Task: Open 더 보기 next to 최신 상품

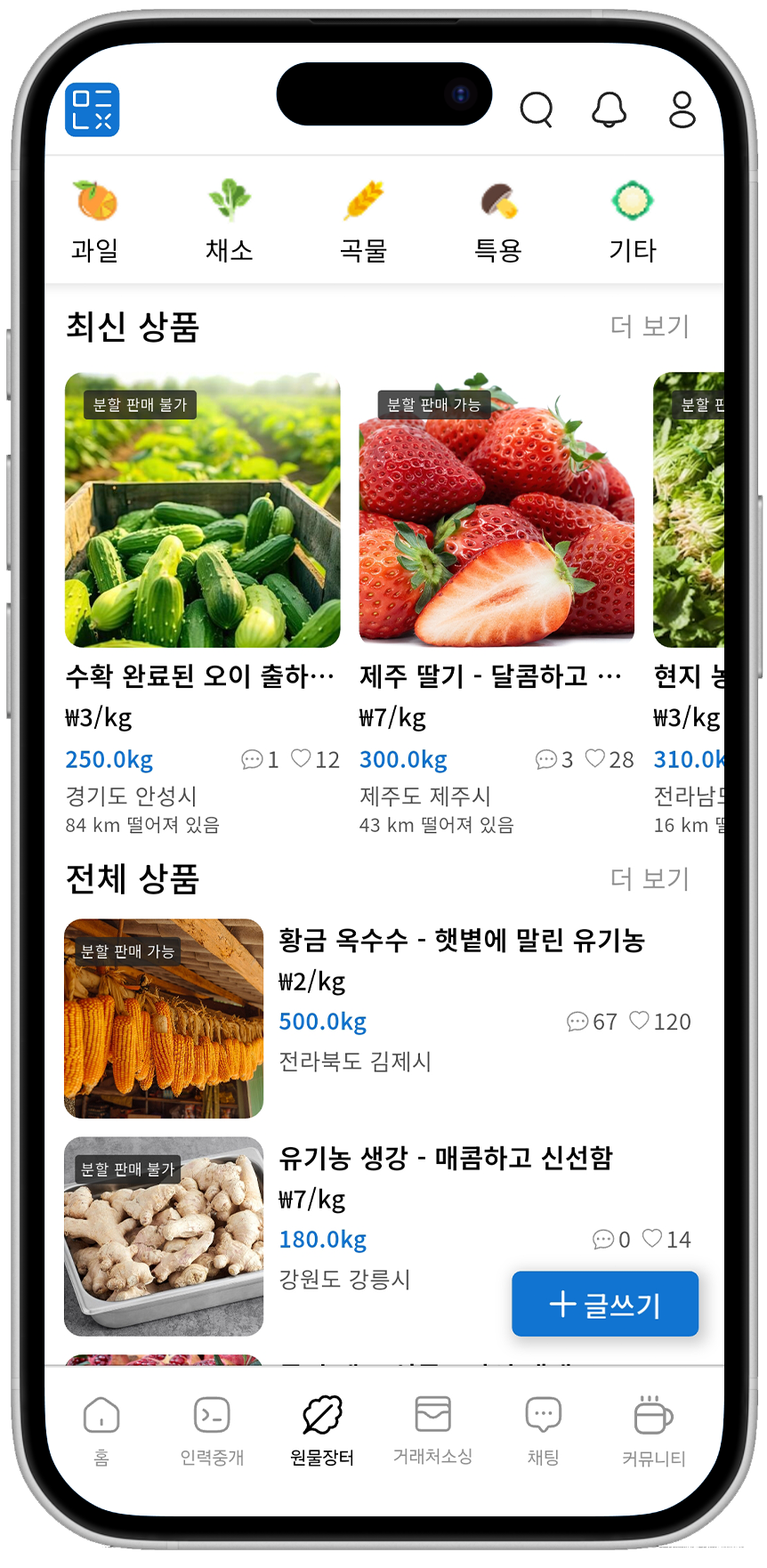Action: tap(650, 327)
